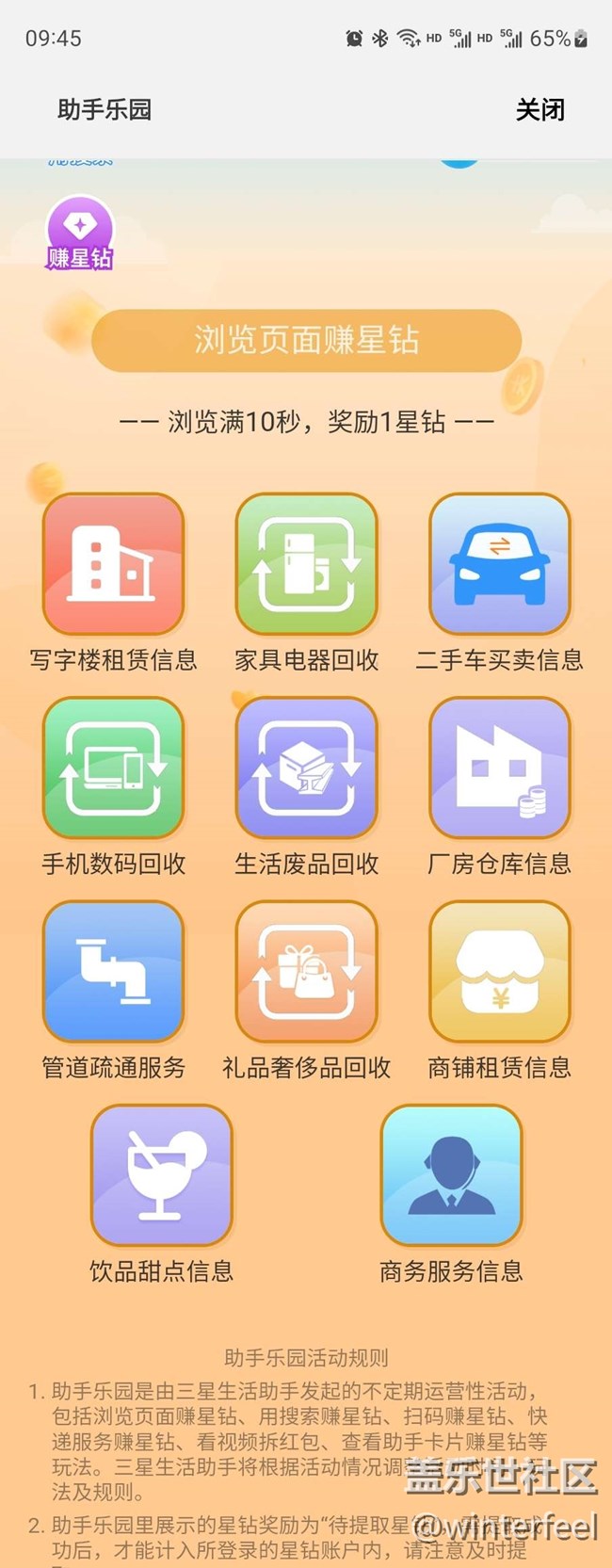Choose 生活废品回收
This screenshot has width=612, height=1568.
[306, 768]
